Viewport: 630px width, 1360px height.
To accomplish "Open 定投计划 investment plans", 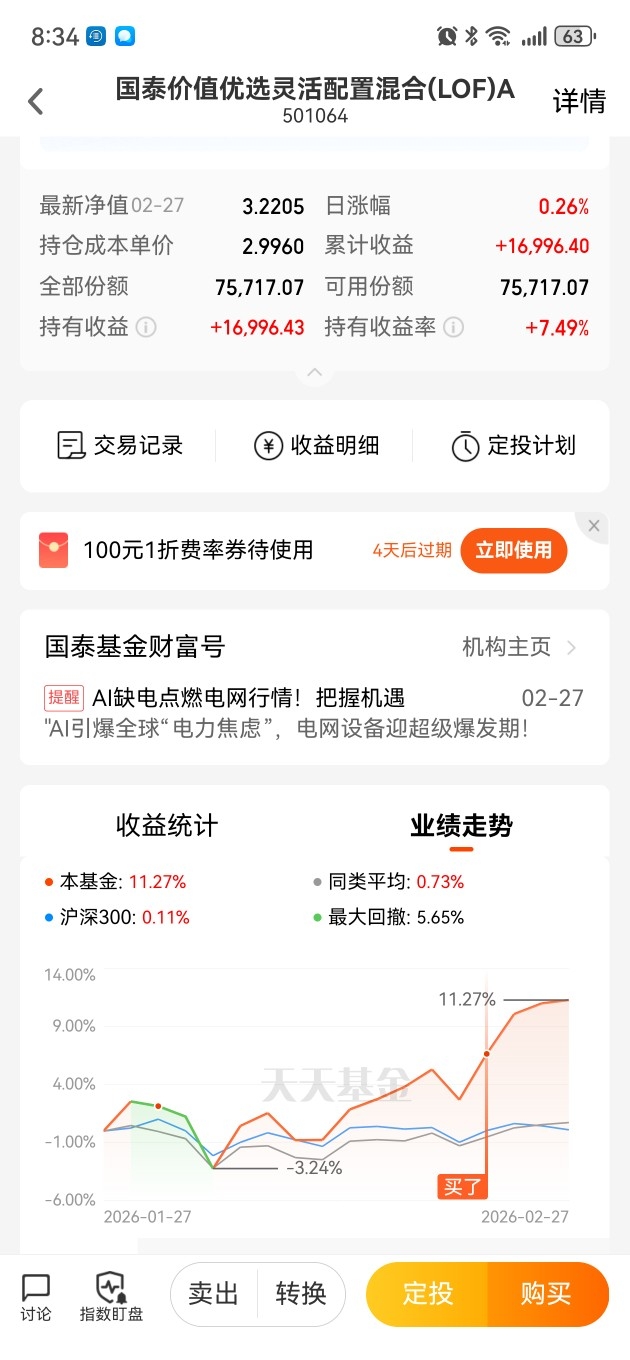I will [513, 445].
